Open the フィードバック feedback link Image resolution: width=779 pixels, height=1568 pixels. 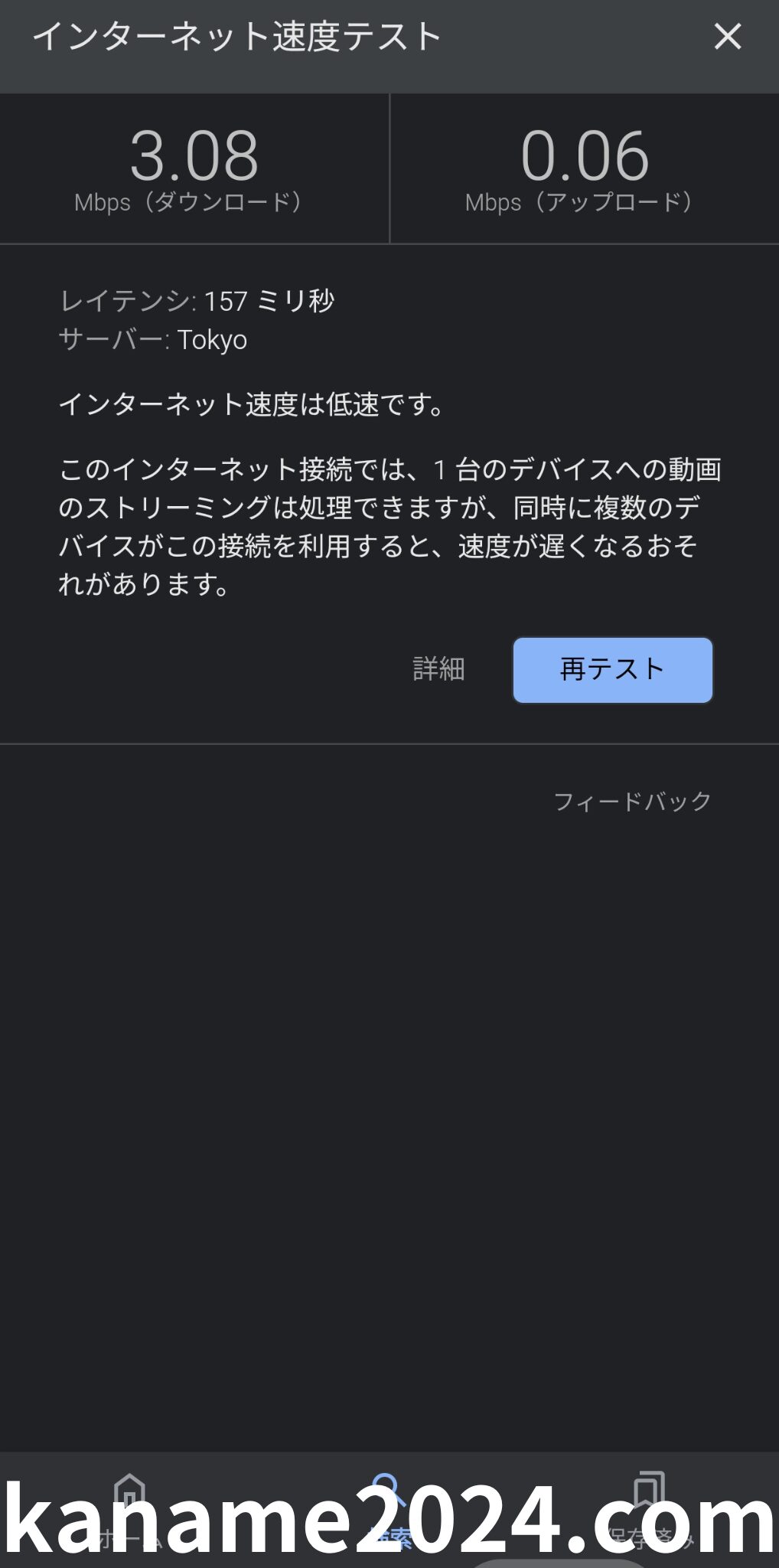632,802
